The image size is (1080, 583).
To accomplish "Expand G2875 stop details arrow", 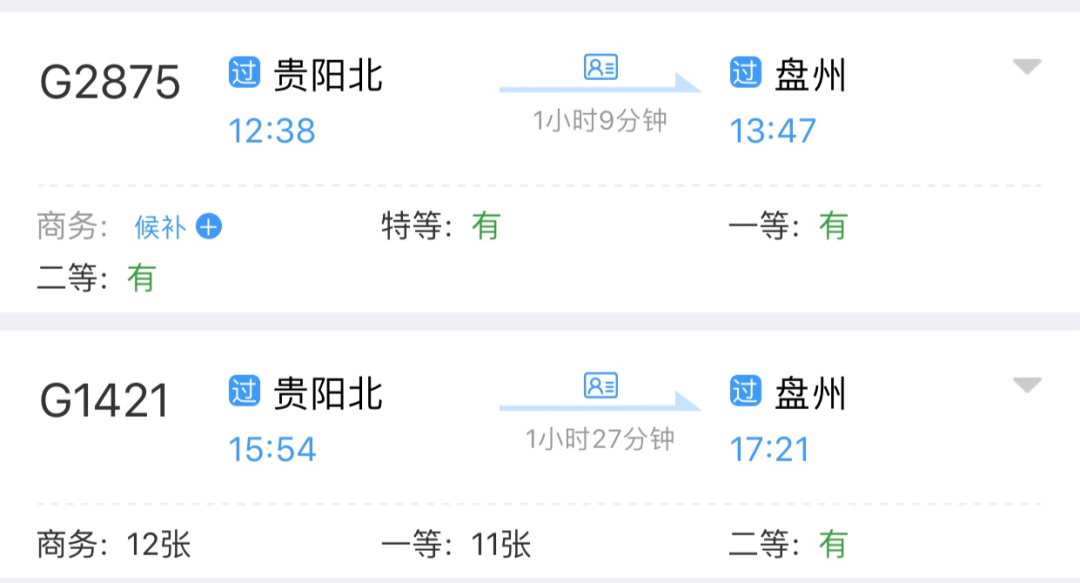I will point(1027,68).
